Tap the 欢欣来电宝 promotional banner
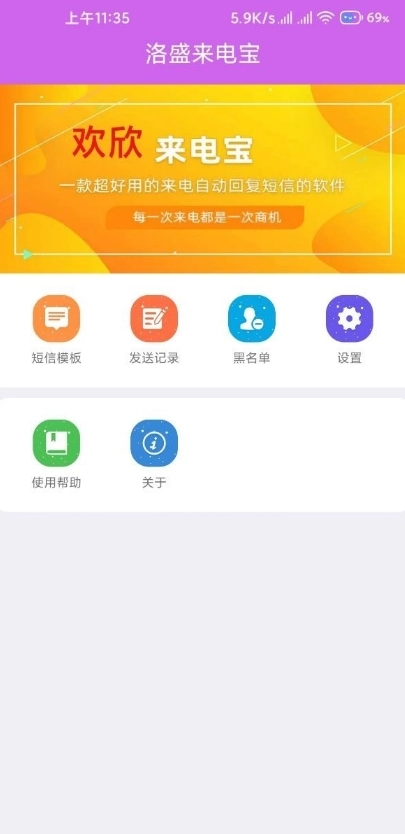This screenshot has width=405, height=834. click(202, 179)
